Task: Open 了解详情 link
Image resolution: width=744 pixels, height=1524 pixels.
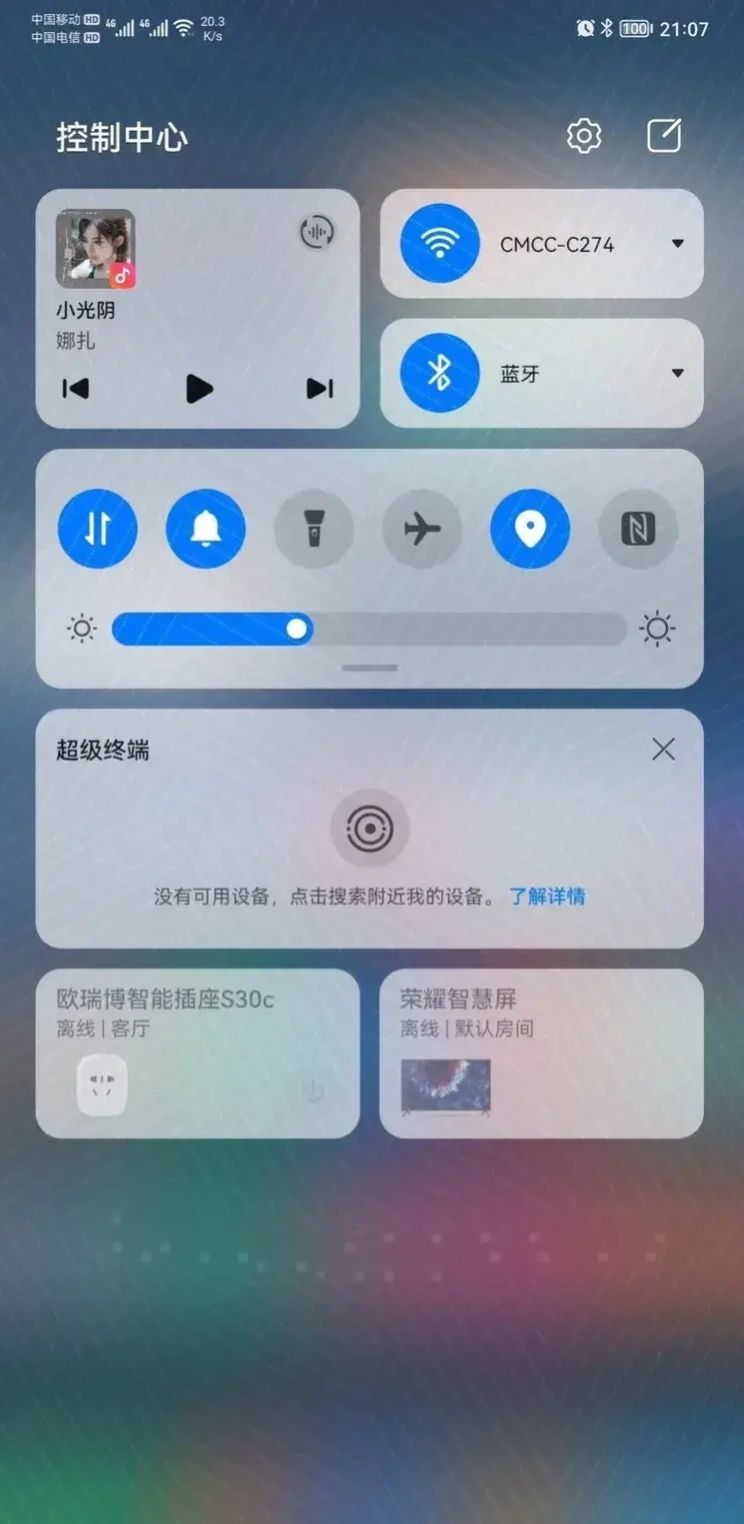Action: (x=548, y=898)
